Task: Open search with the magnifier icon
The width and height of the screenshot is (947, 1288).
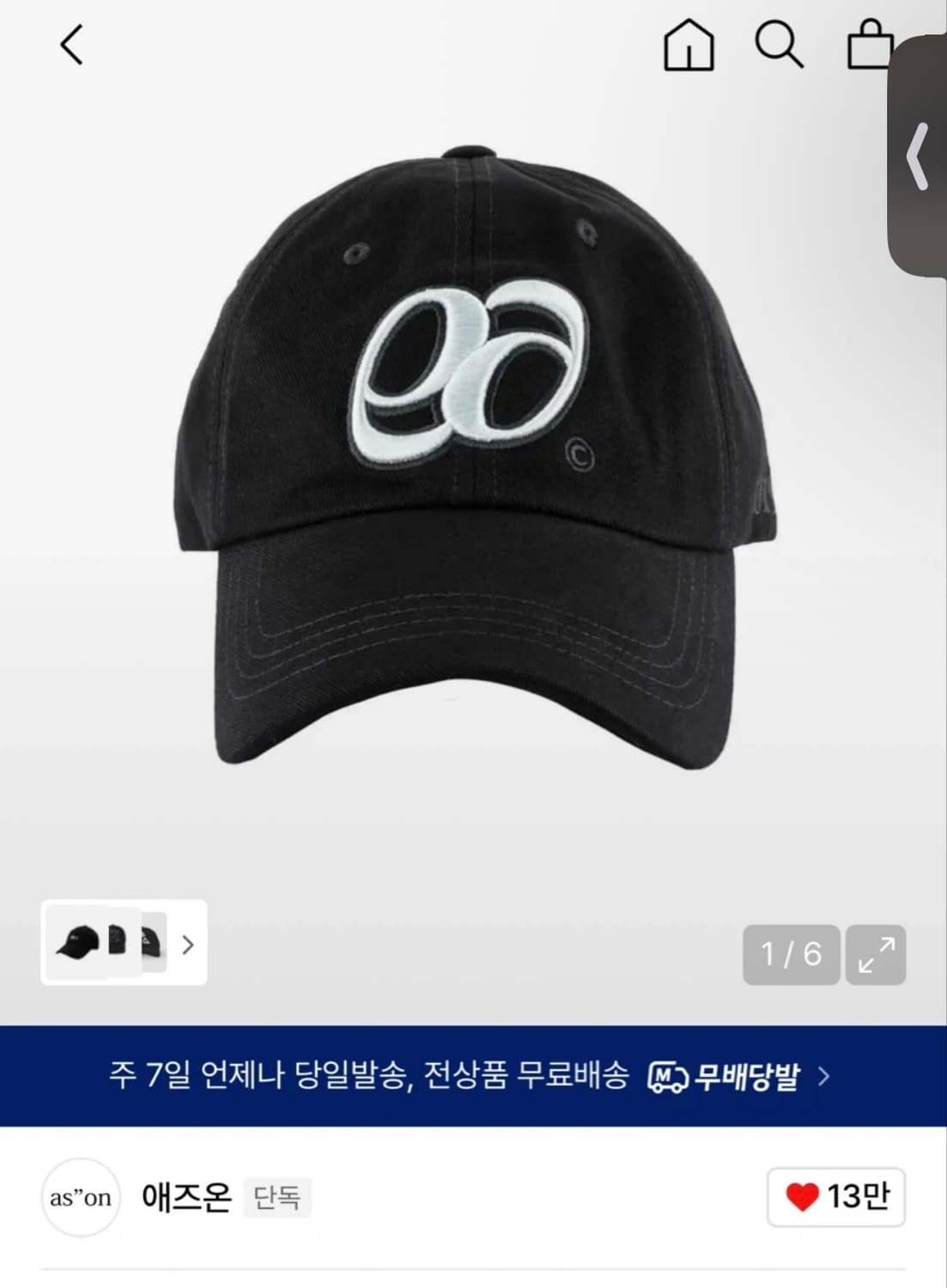Action: pyautogui.click(x=781, y=47)
